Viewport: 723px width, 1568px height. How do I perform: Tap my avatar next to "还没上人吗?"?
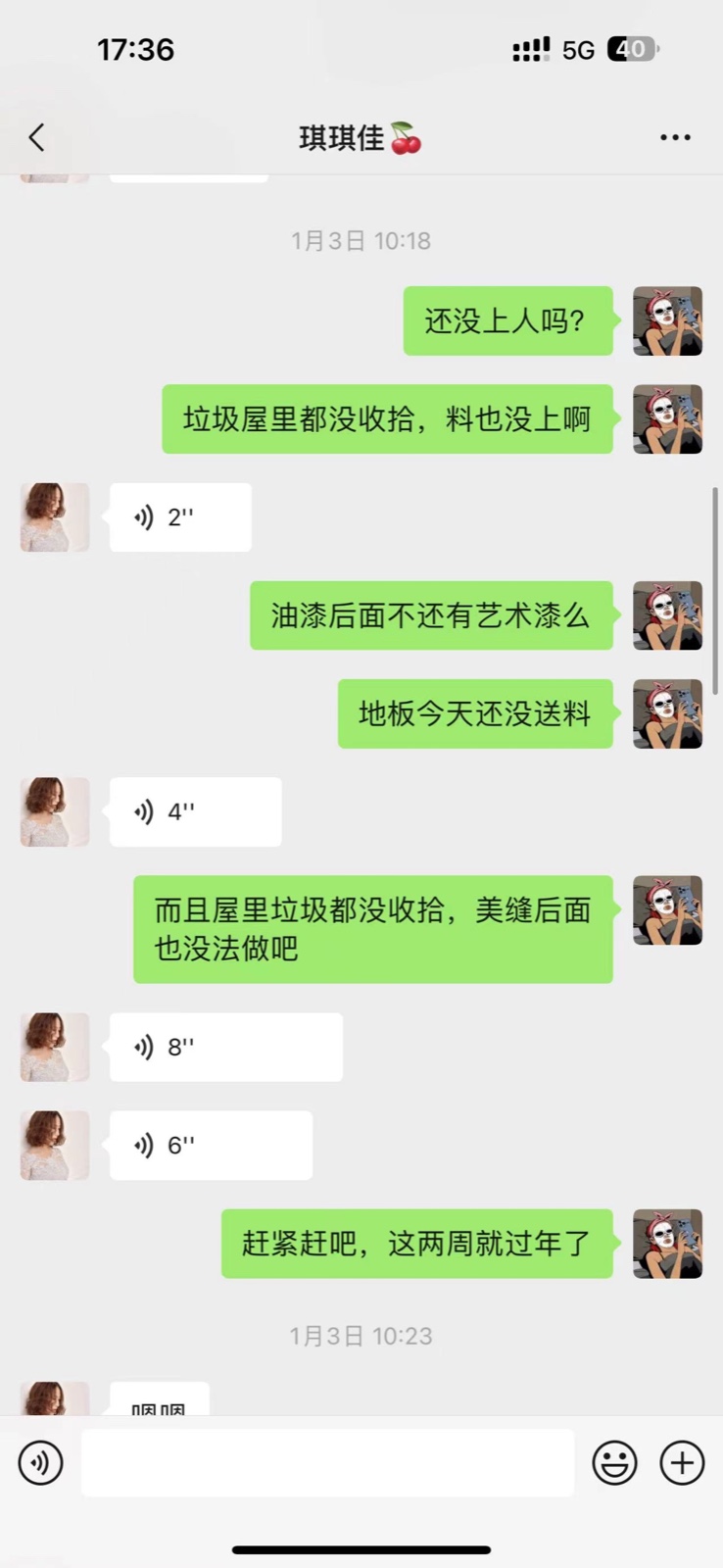point(667,321)
